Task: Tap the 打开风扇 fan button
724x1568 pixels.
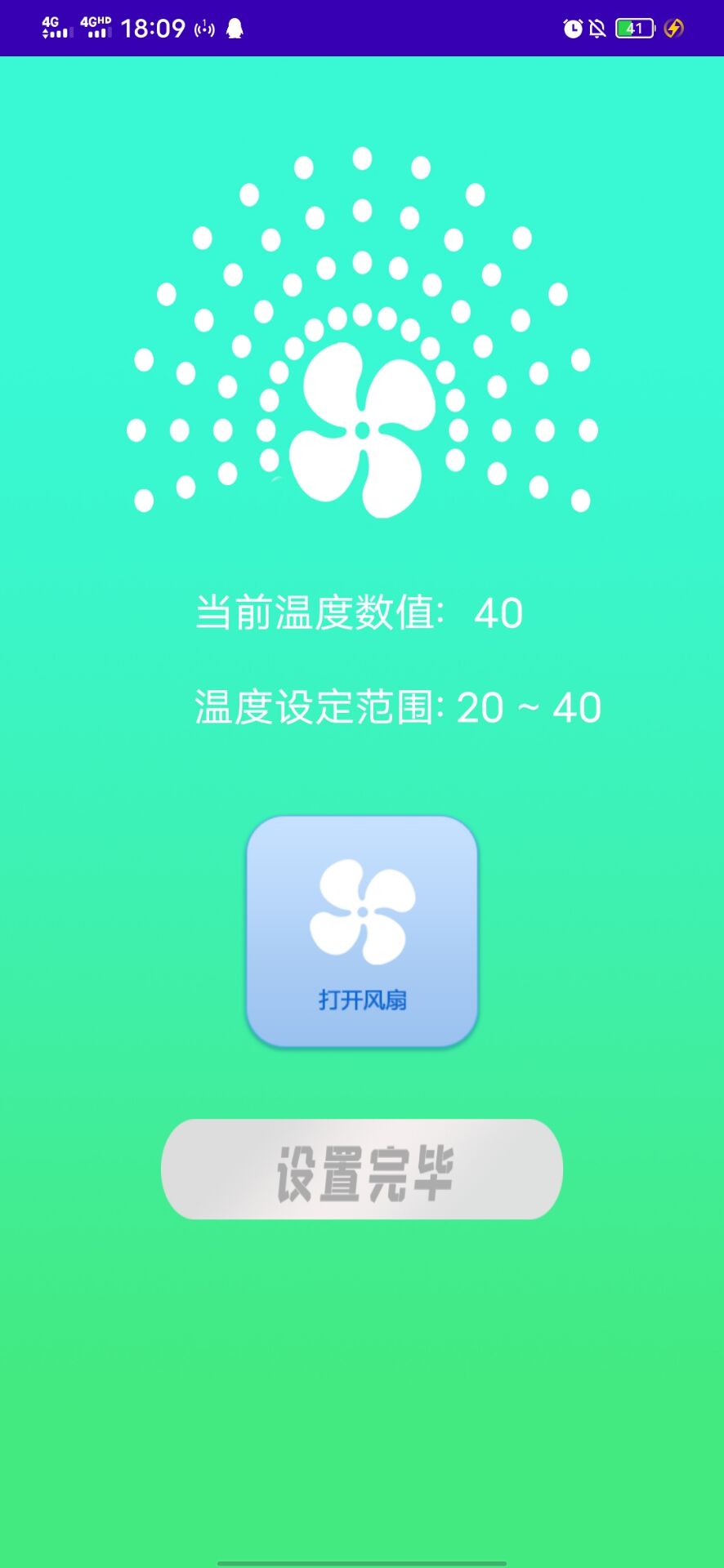Action: tap(362, 932)
